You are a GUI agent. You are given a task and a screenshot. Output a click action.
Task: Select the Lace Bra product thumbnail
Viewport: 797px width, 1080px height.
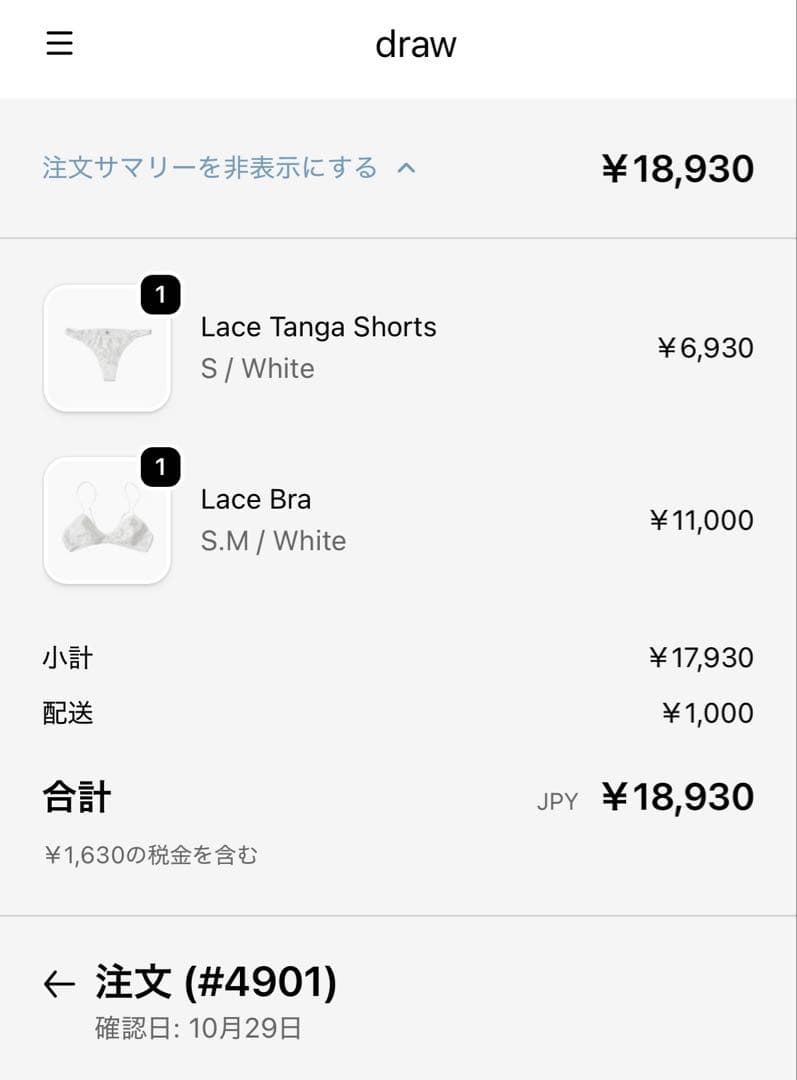(108, 520)
